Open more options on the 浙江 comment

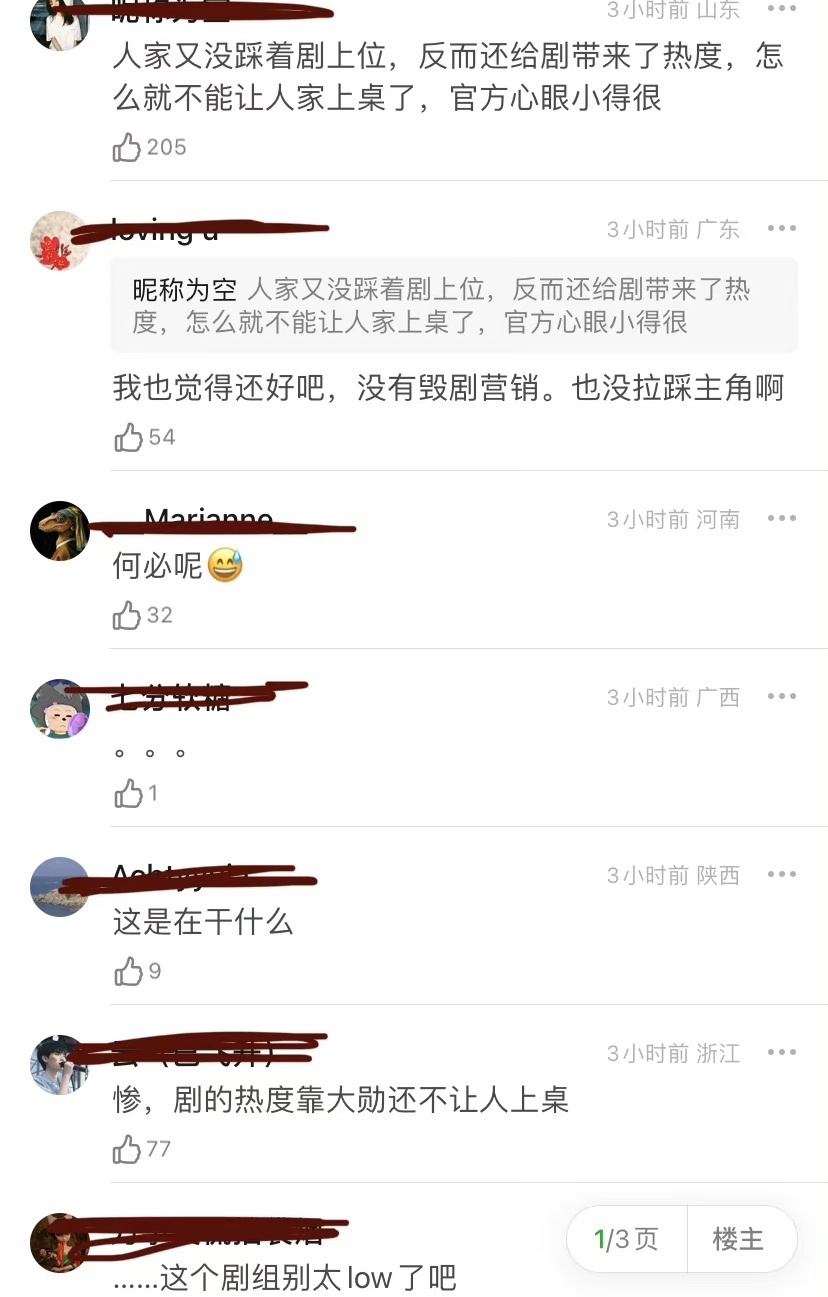(x=781, y=1053)
